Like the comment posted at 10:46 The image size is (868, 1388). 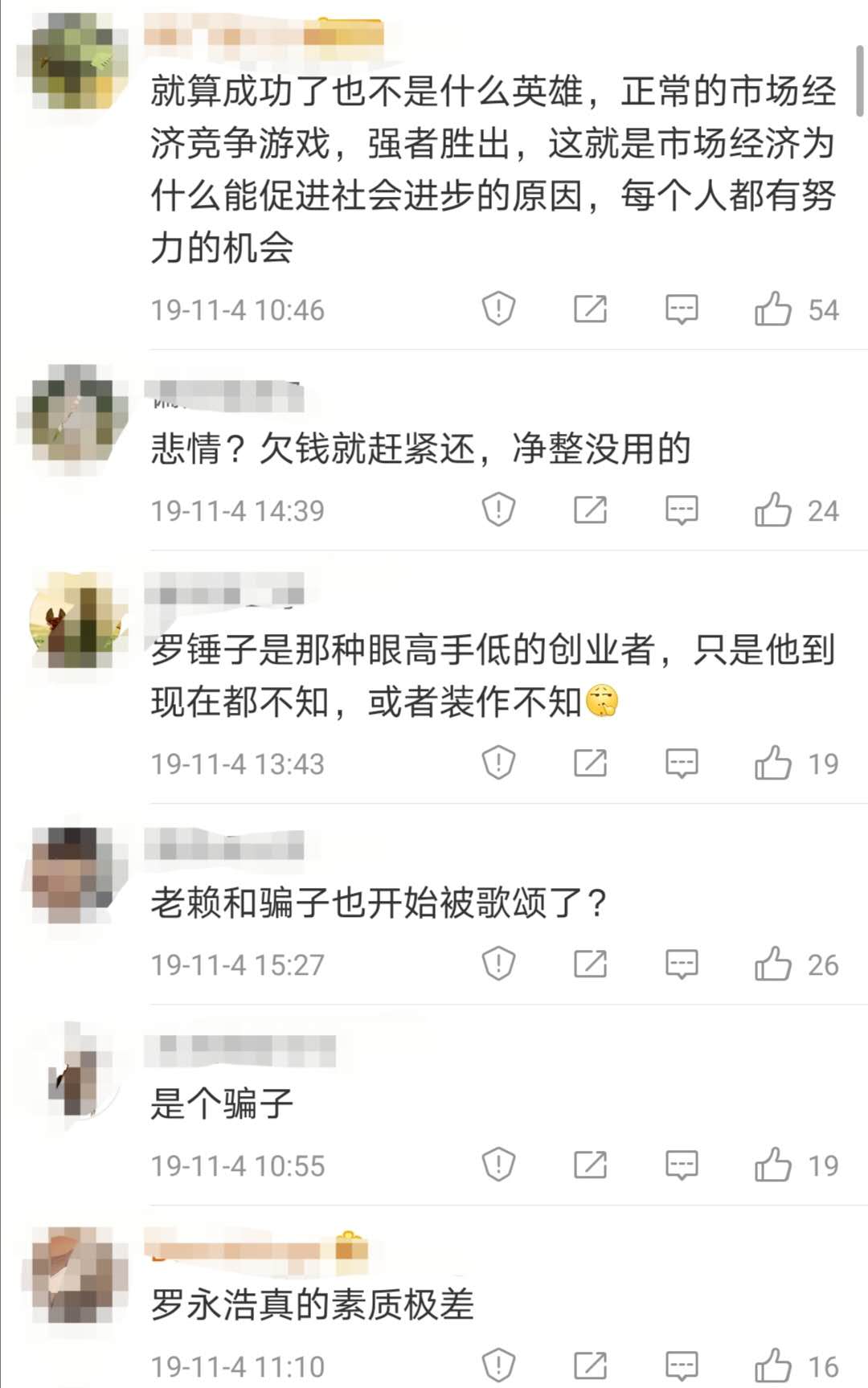773,309
